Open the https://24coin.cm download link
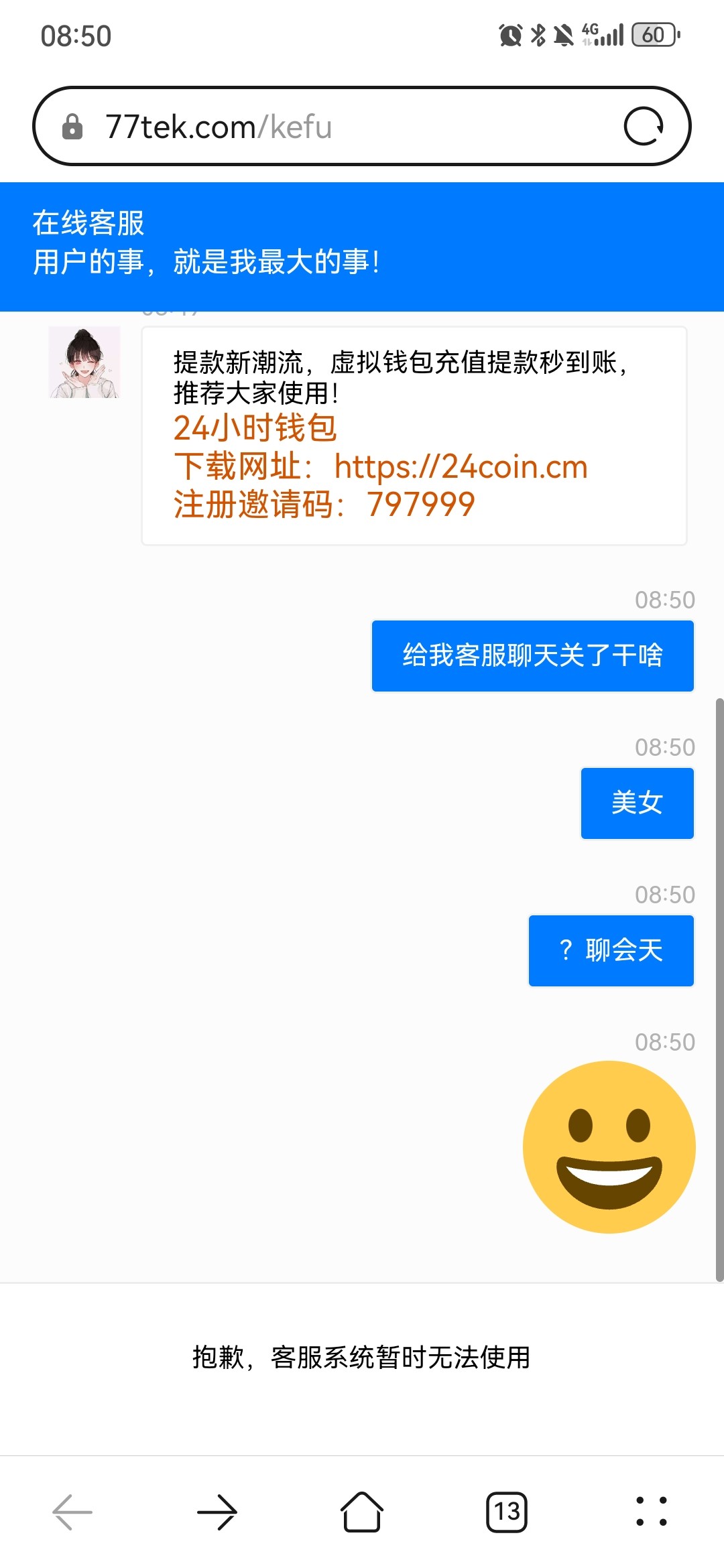 [461, 468]
